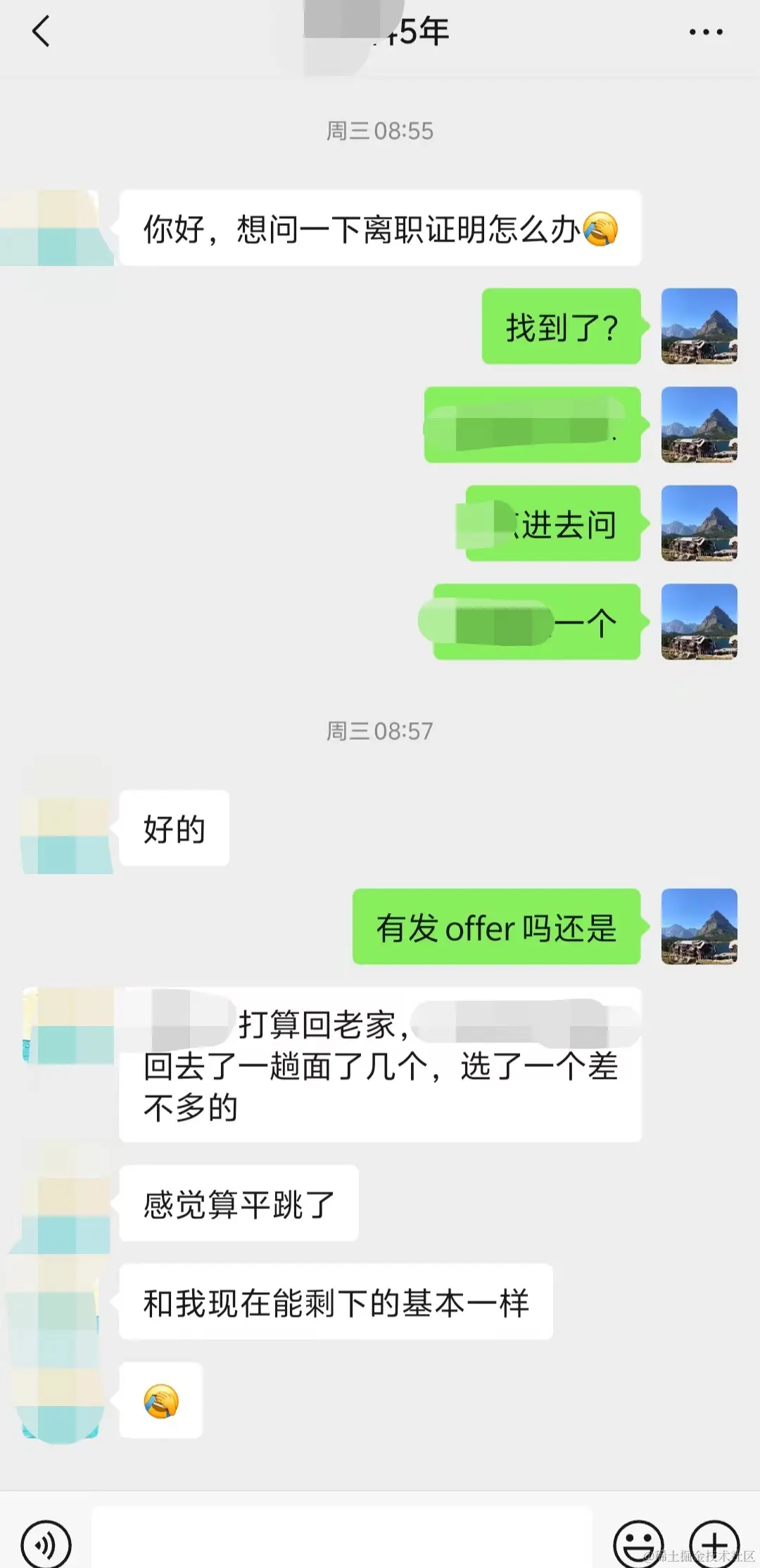Tap your mountain avatar beside 找到了?
The image size is (760, 1568).
[x=699, y=326]
